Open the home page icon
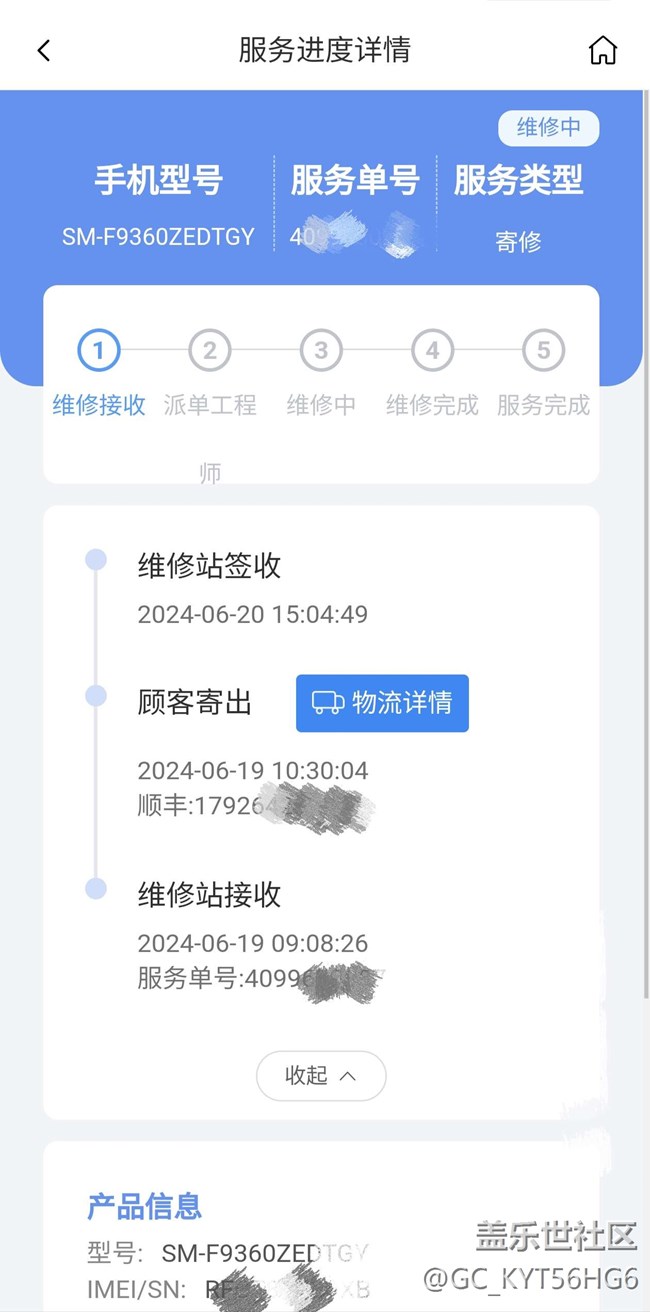The height and width of the screenshot is (1312, 650). click(603, 50)
